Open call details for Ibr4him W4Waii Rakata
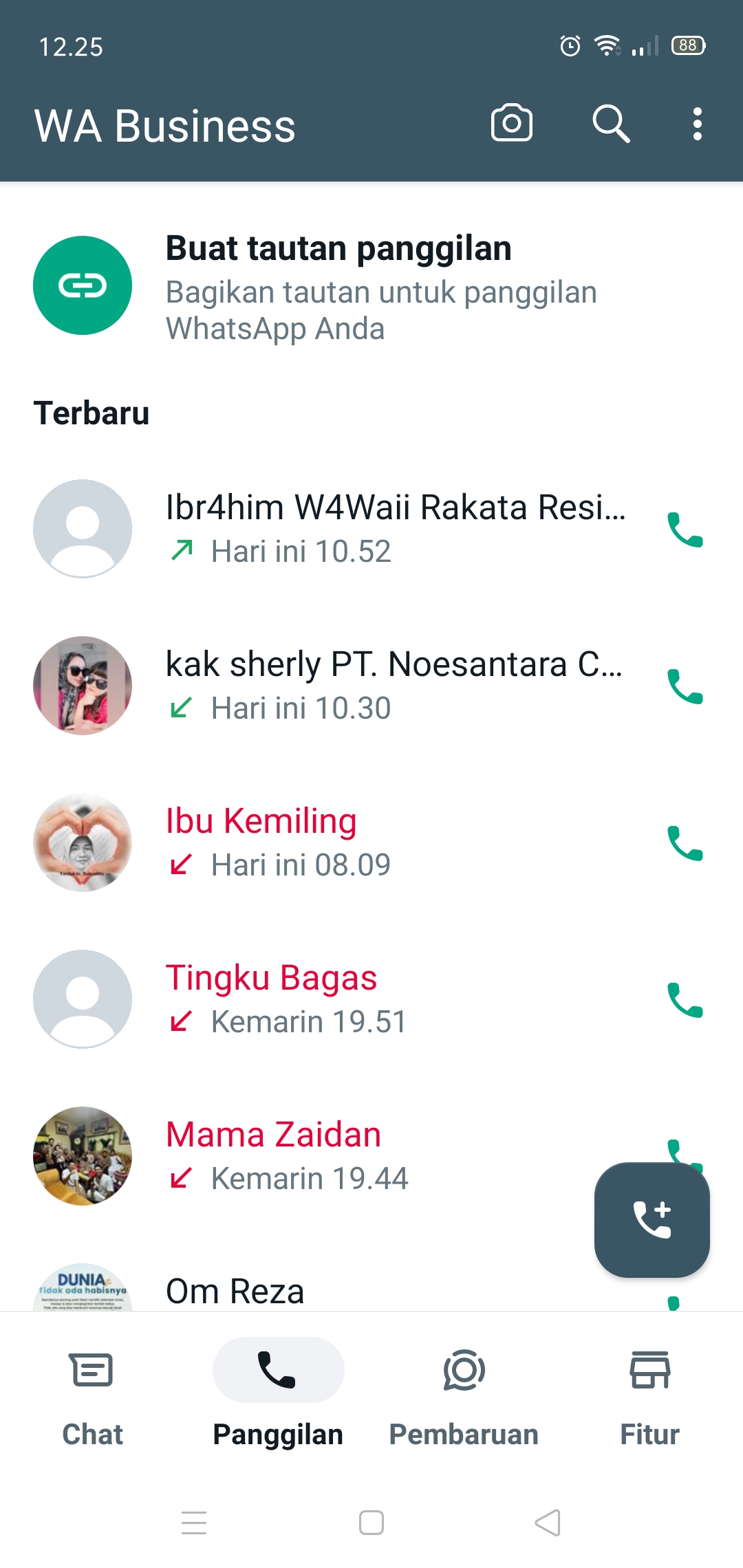The image size is (743, 1568). 395,528
